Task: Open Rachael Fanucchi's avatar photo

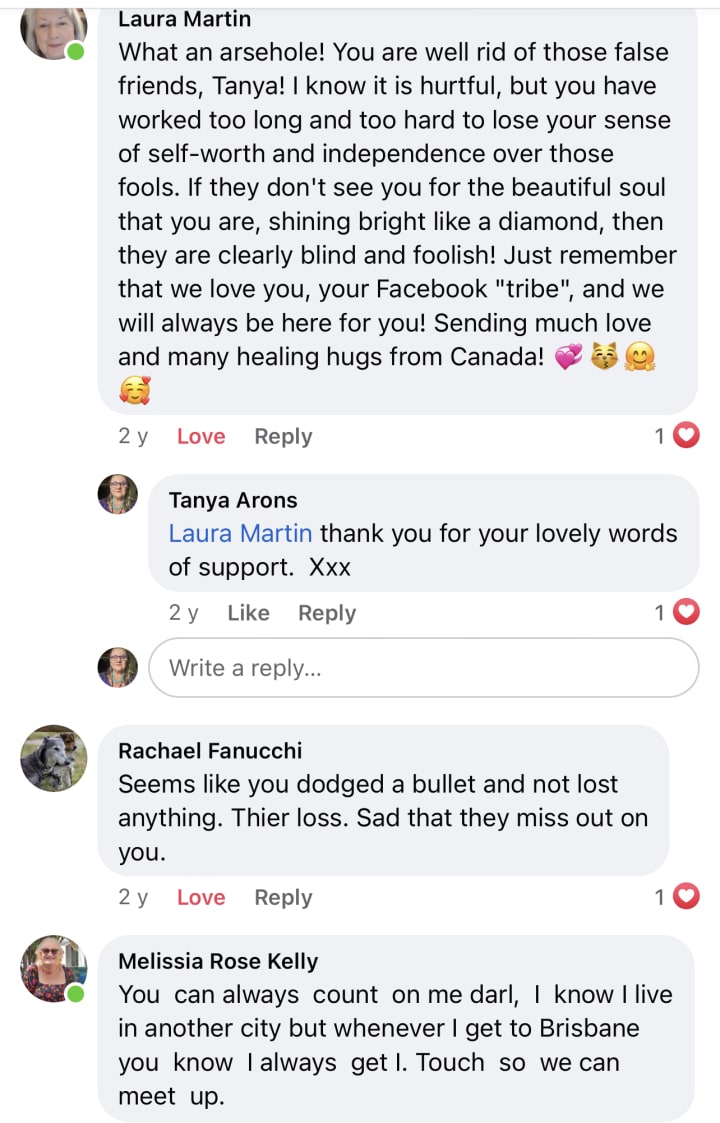Action: (53, 757)
